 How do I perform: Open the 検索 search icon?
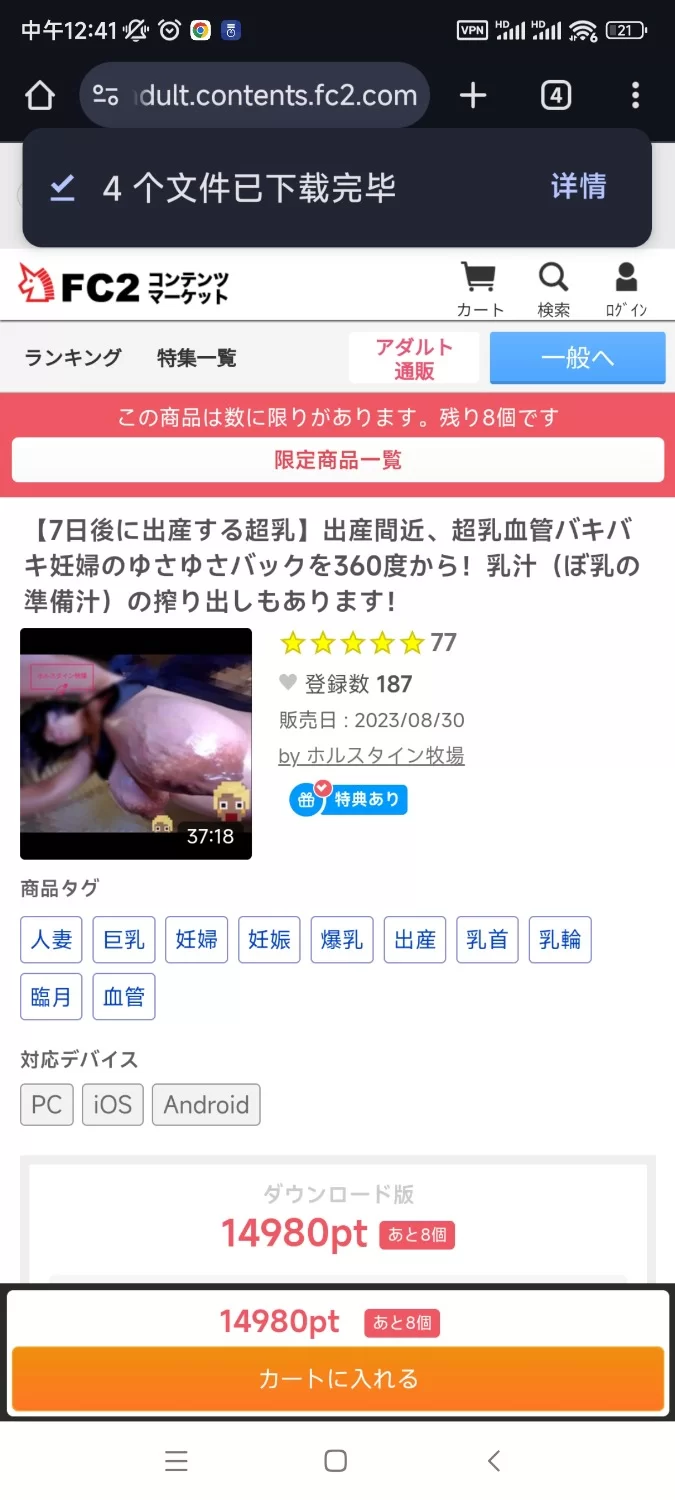[553, 289]
